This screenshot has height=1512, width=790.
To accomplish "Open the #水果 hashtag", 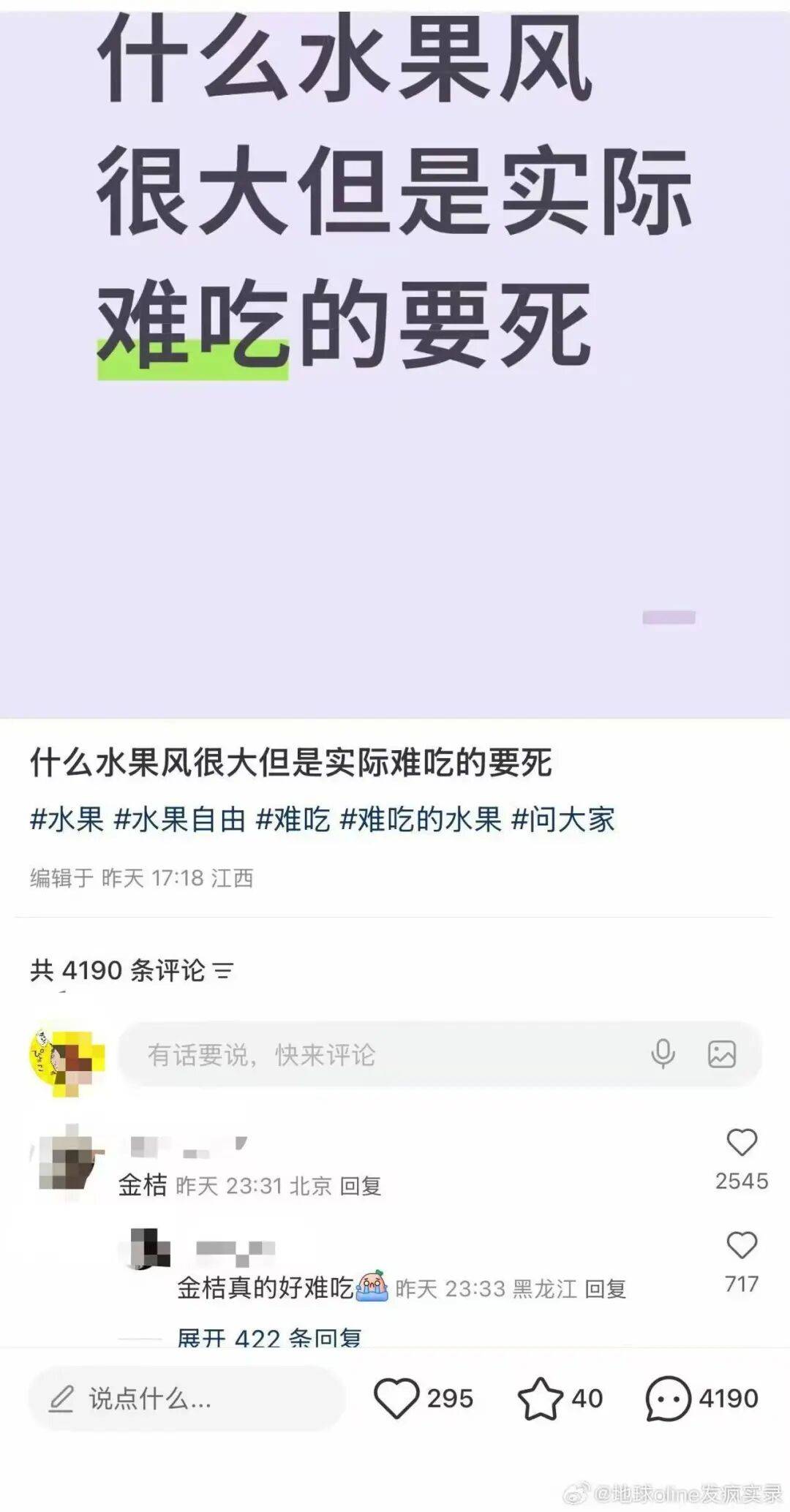I will click(67, 820).
